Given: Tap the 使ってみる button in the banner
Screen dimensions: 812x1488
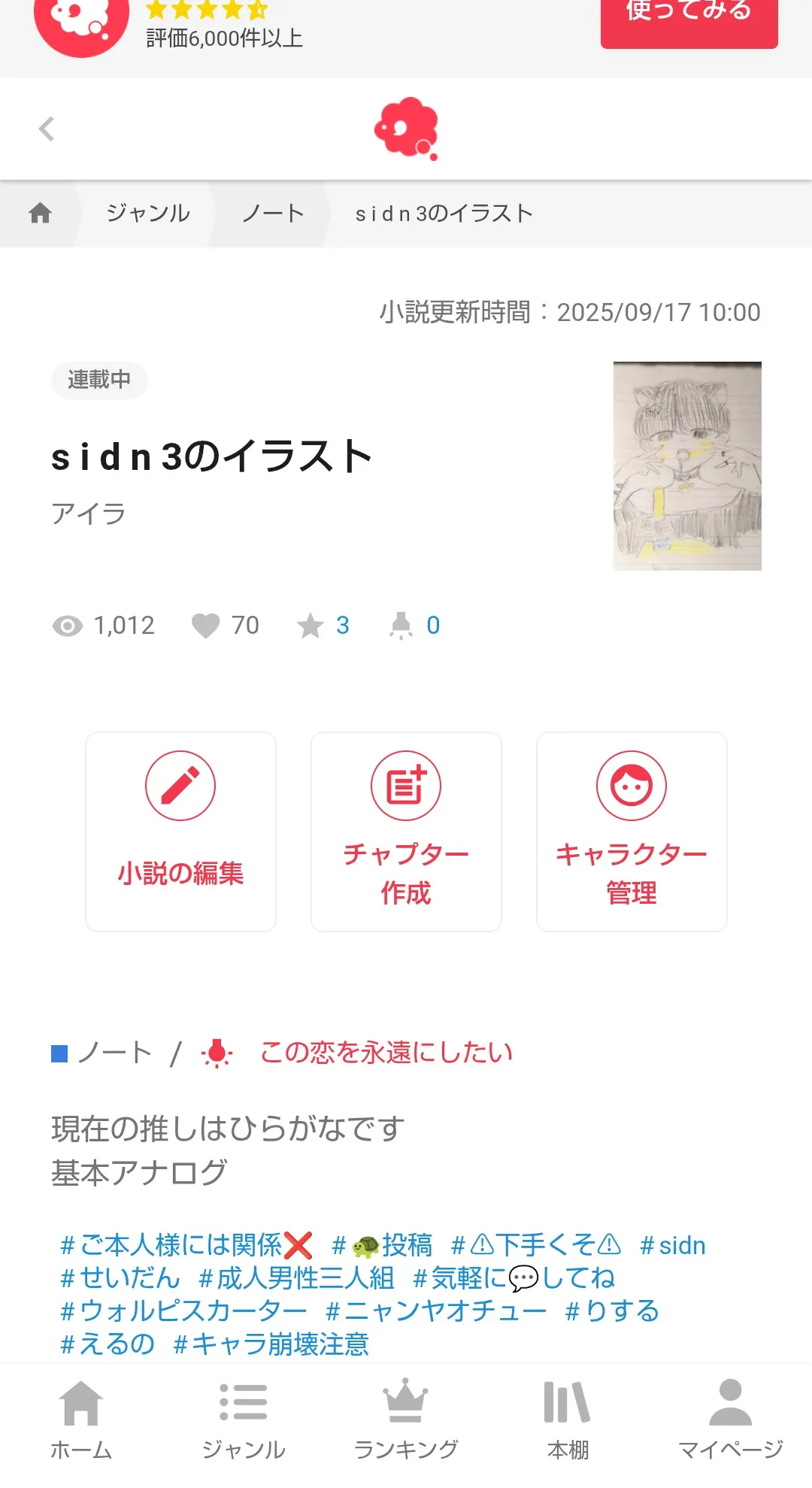Looking at the screenshot, I should (x=688, y=19).
